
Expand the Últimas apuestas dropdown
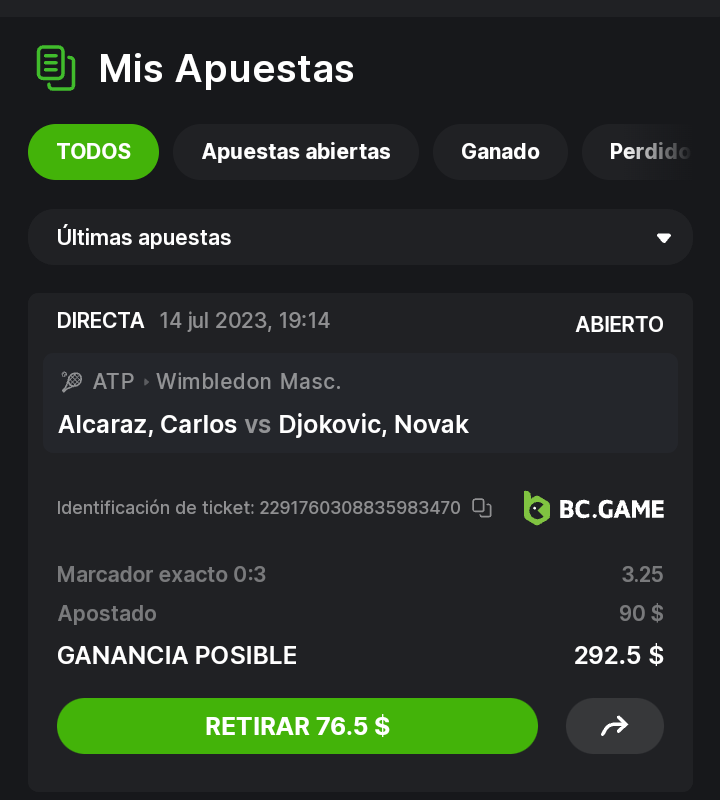point(360,238)
